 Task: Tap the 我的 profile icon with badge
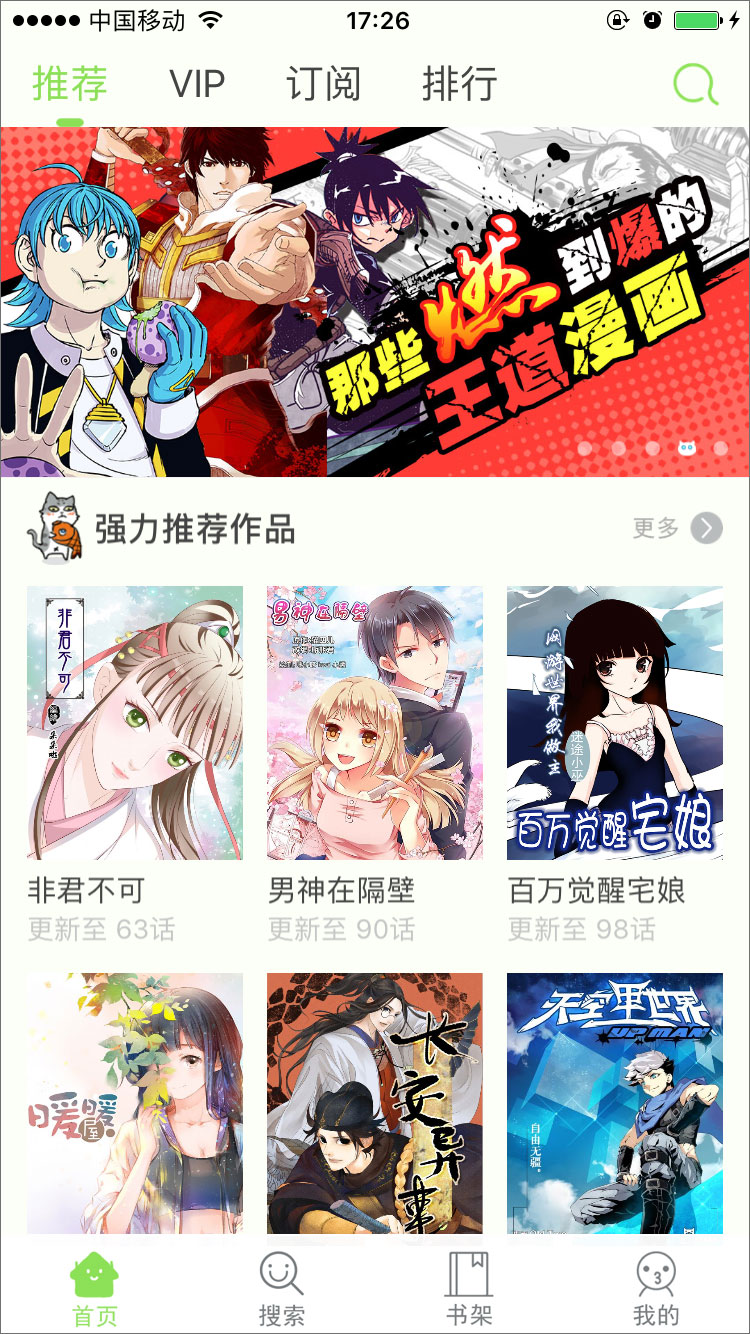click(x=655, y=1277)
